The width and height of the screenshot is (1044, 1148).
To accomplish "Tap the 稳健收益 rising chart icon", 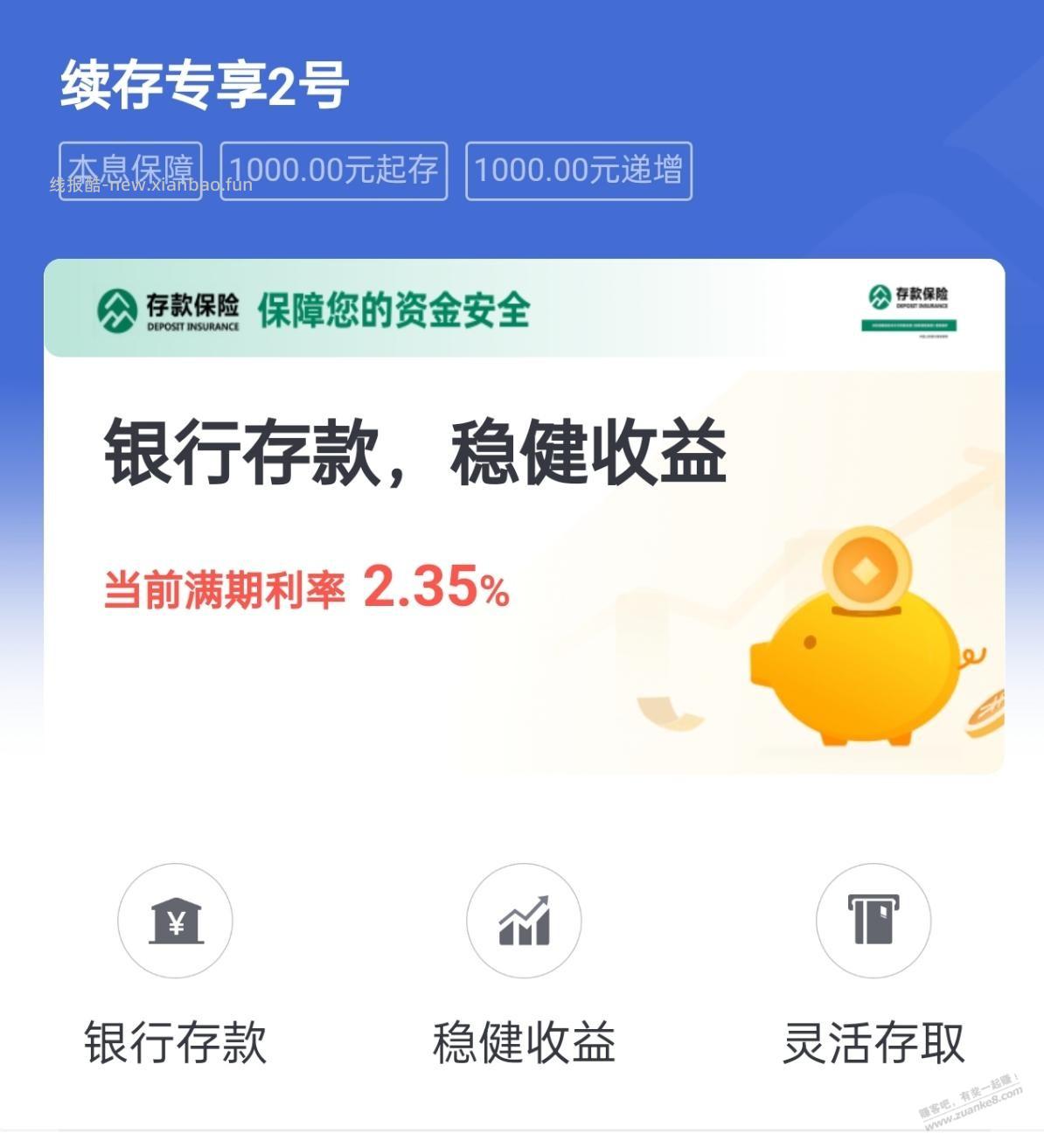I will coord(523,921).
